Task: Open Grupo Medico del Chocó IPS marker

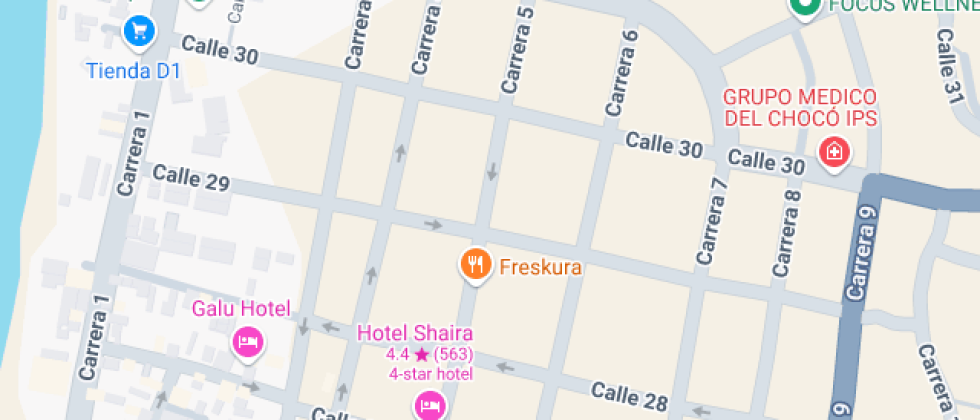Action: coord(832,153)
